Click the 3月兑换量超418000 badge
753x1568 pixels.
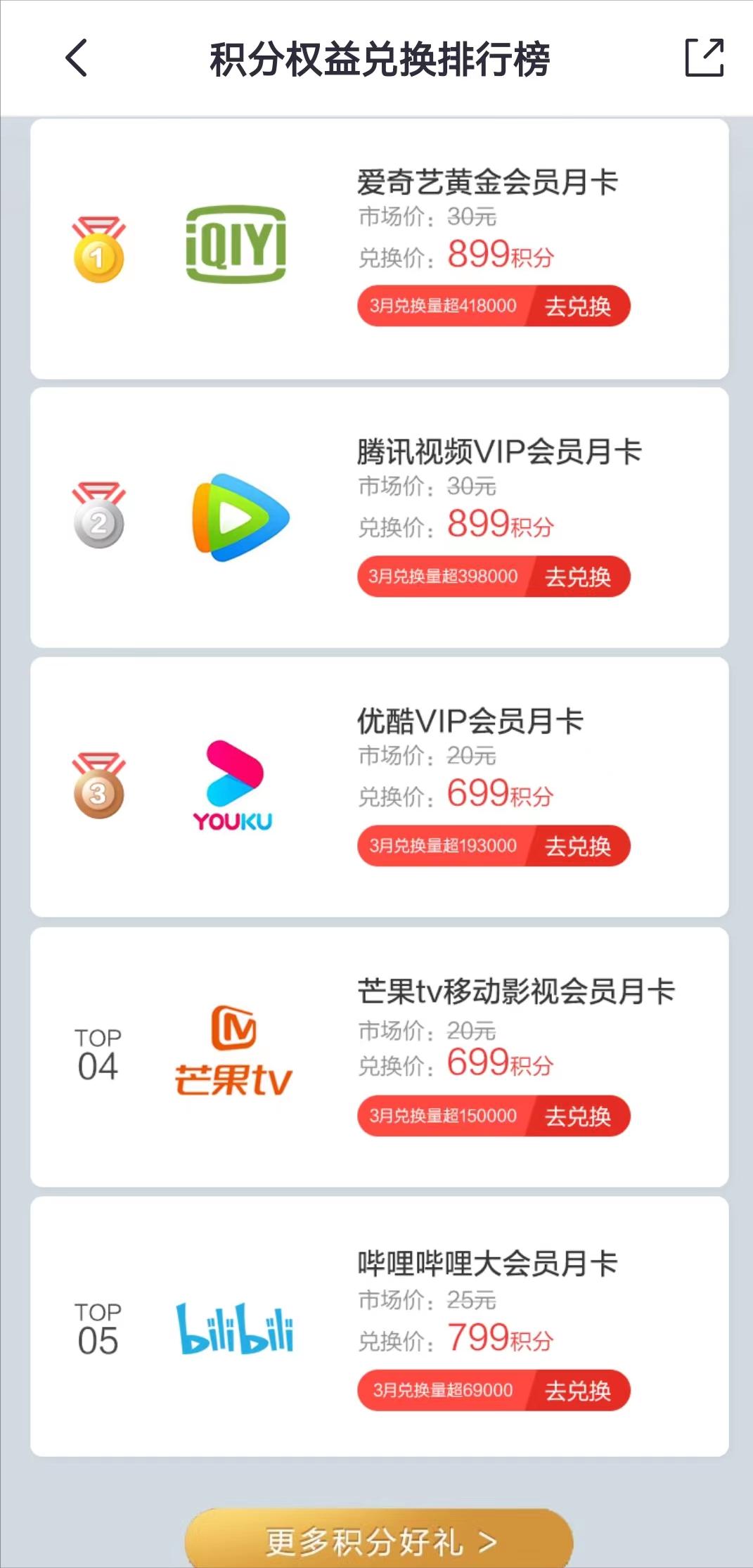(x=443, y=305)
